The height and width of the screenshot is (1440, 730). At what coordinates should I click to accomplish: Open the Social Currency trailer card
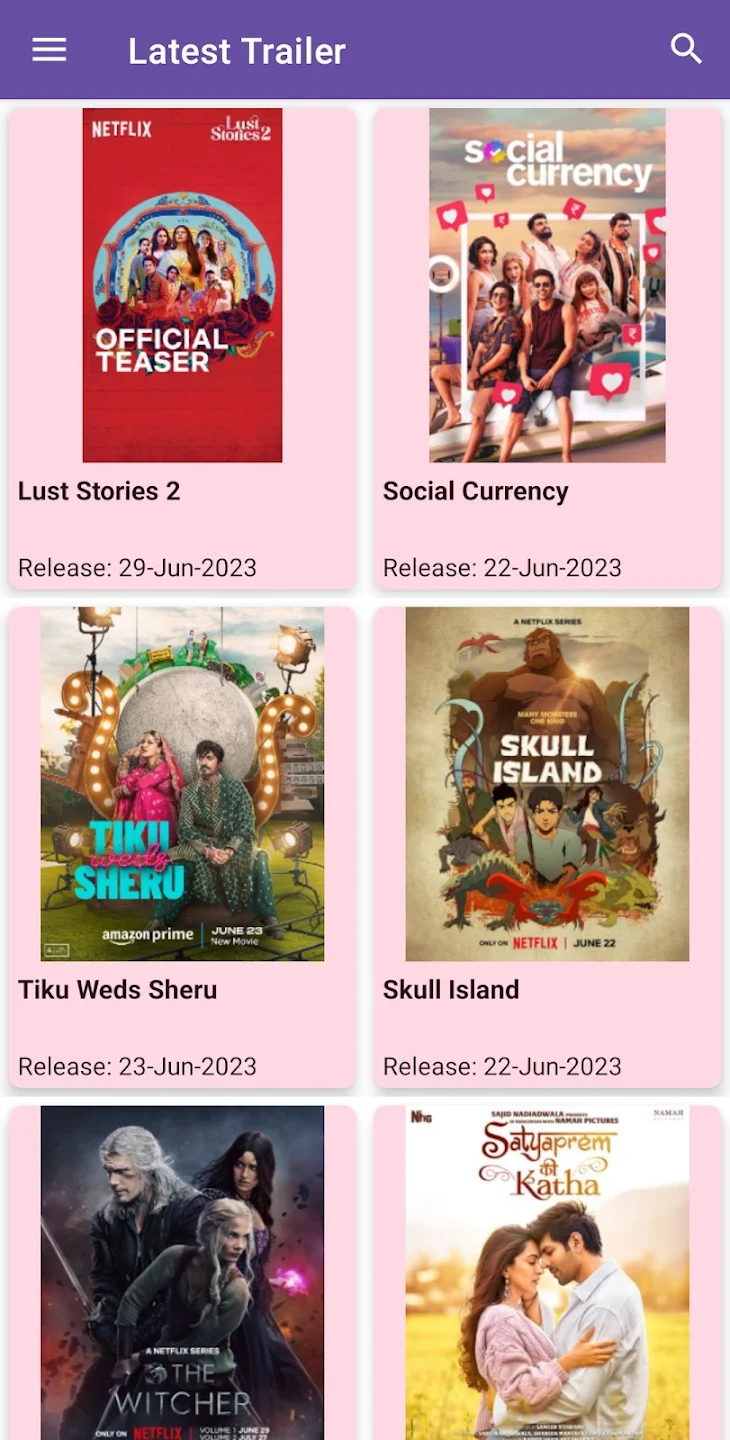coord(547,348)
